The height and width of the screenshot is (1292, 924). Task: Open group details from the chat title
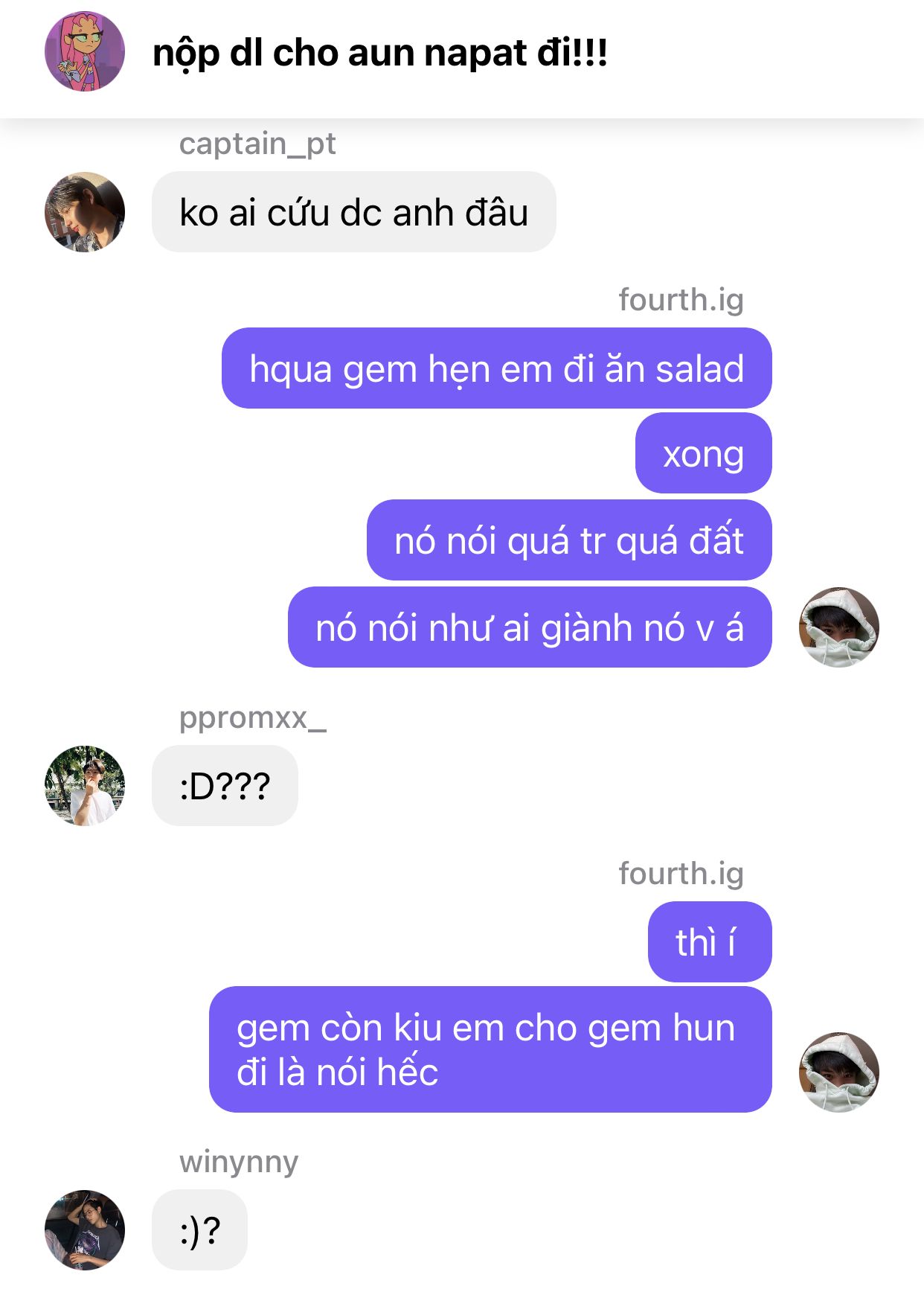[x=379, y=53]
